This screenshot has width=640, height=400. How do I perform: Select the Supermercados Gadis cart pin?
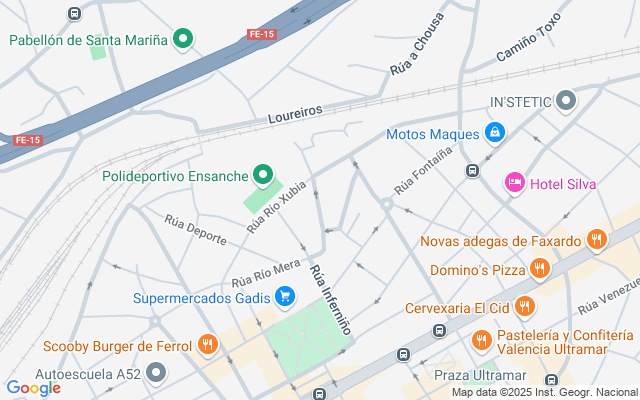pos(285,296)
